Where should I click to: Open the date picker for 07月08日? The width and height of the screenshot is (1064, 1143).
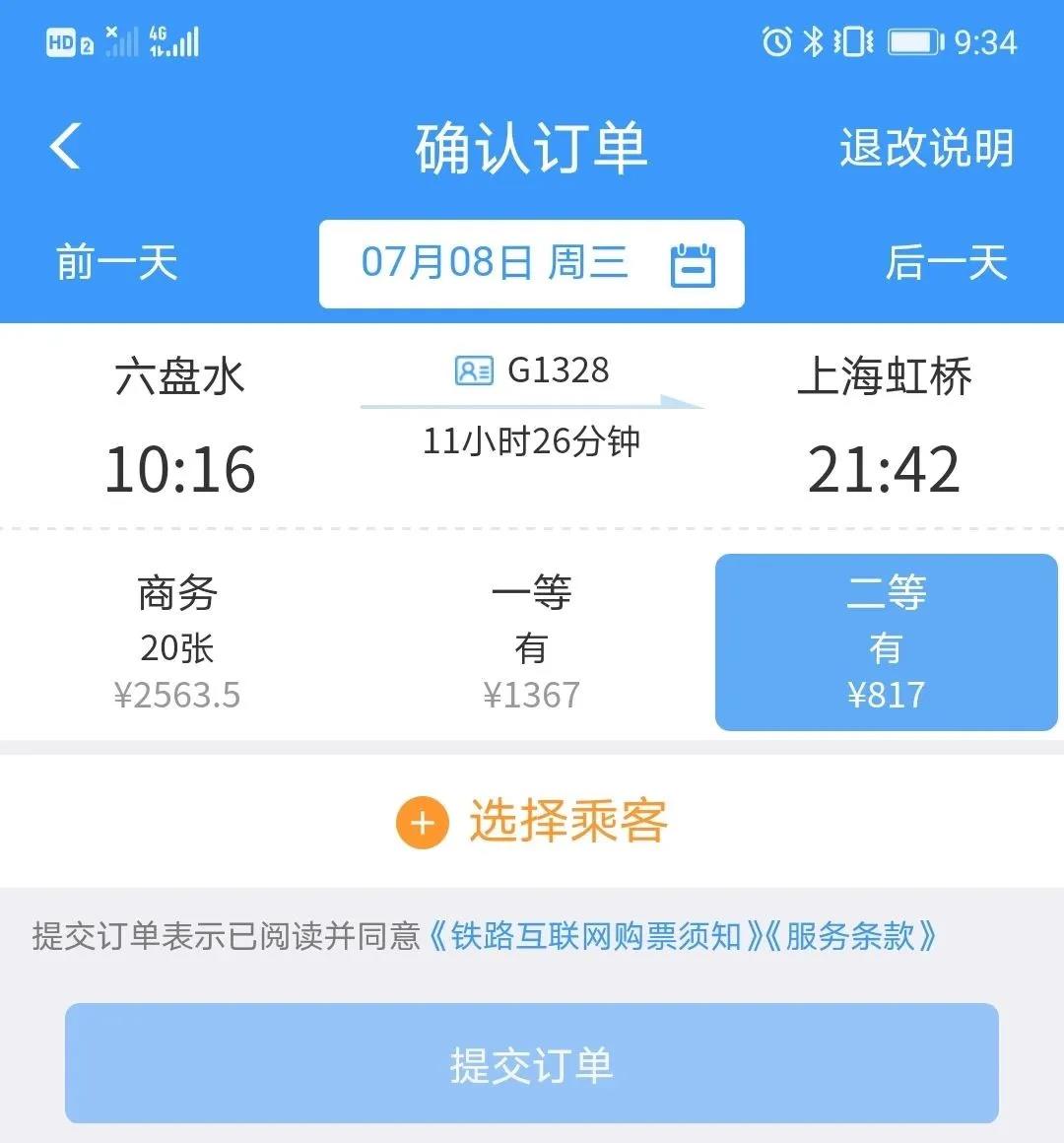point(532,264)
